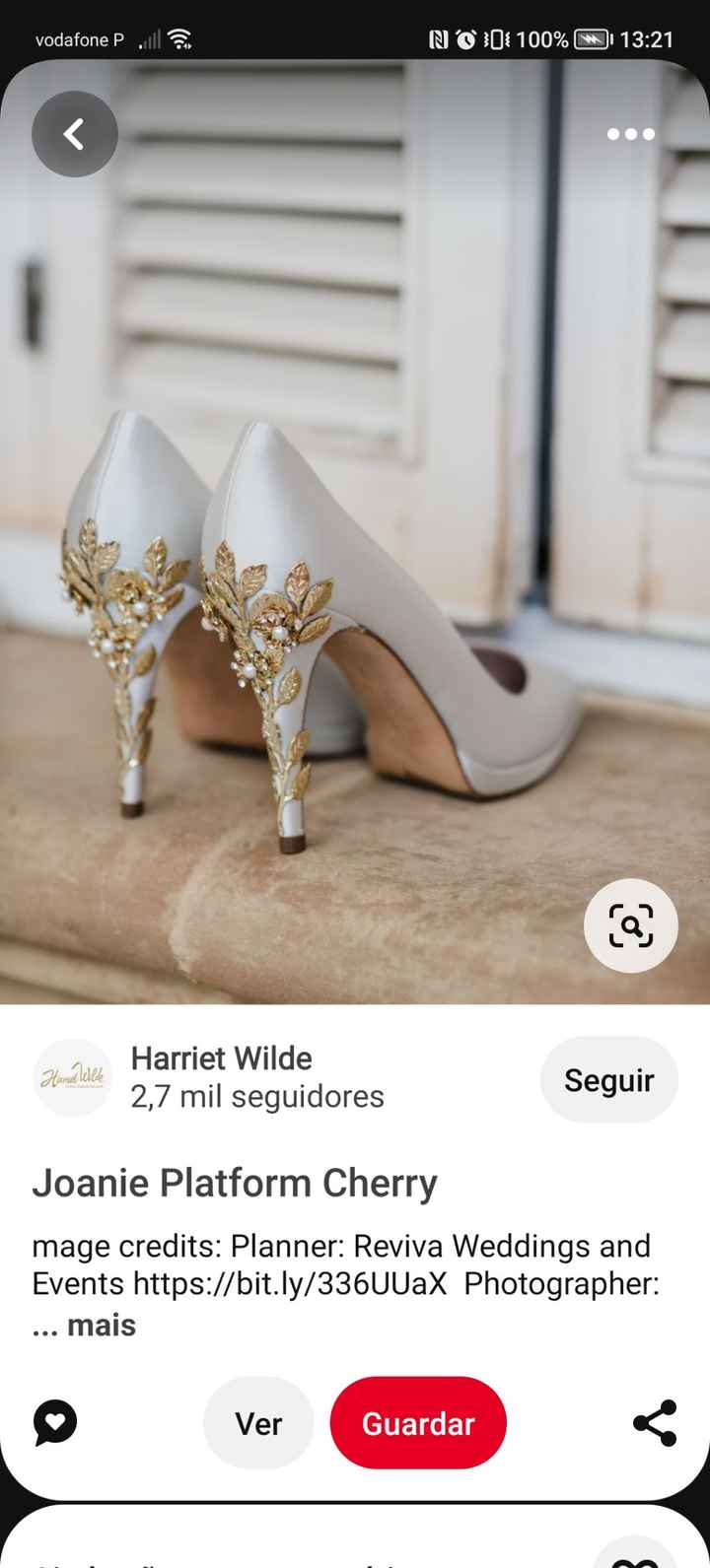Follow Harriet Wilde with the Seguir button
The width and height of the screenshot is (710, 1568).
[608, 1079]
